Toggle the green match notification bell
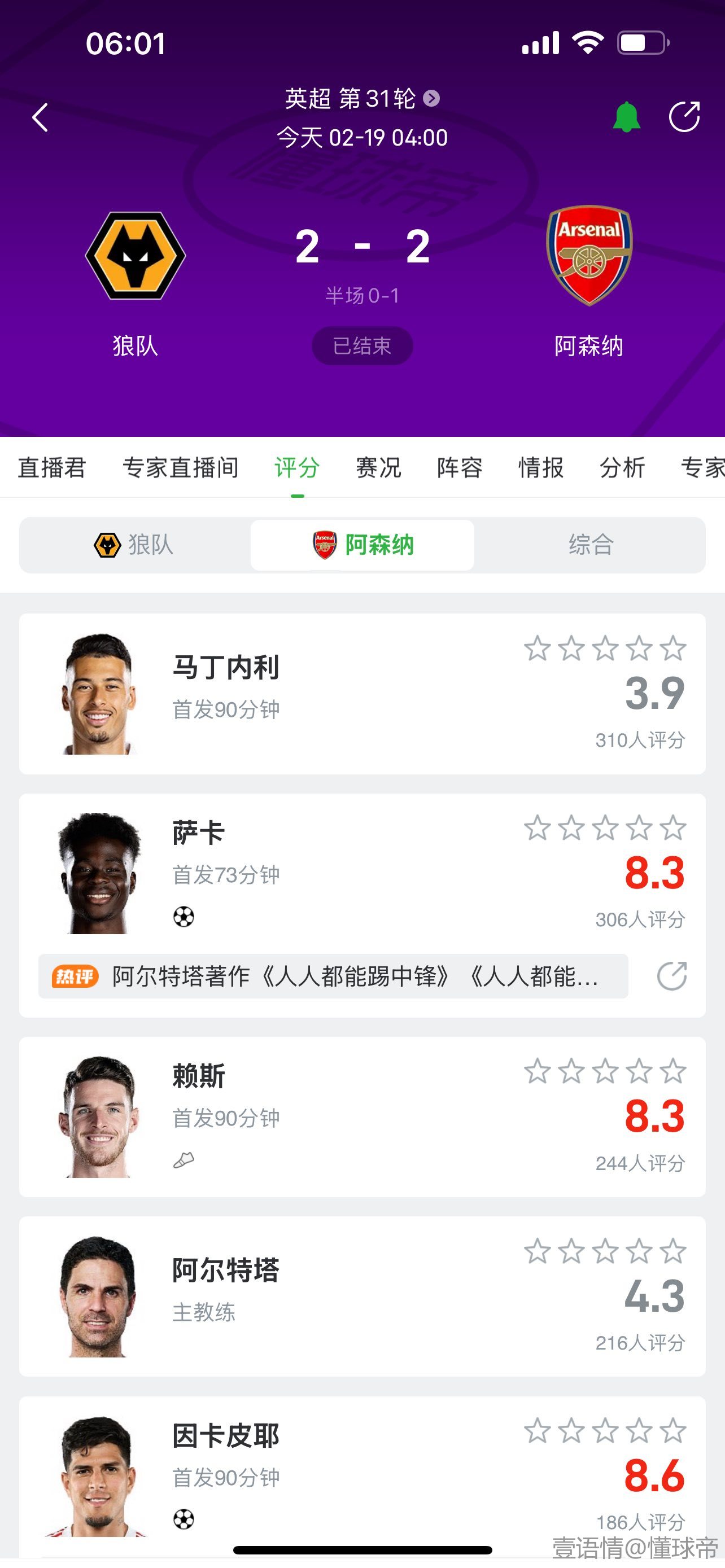The height and width of the screenshot is (1568, 725). (x=626, y=117)
